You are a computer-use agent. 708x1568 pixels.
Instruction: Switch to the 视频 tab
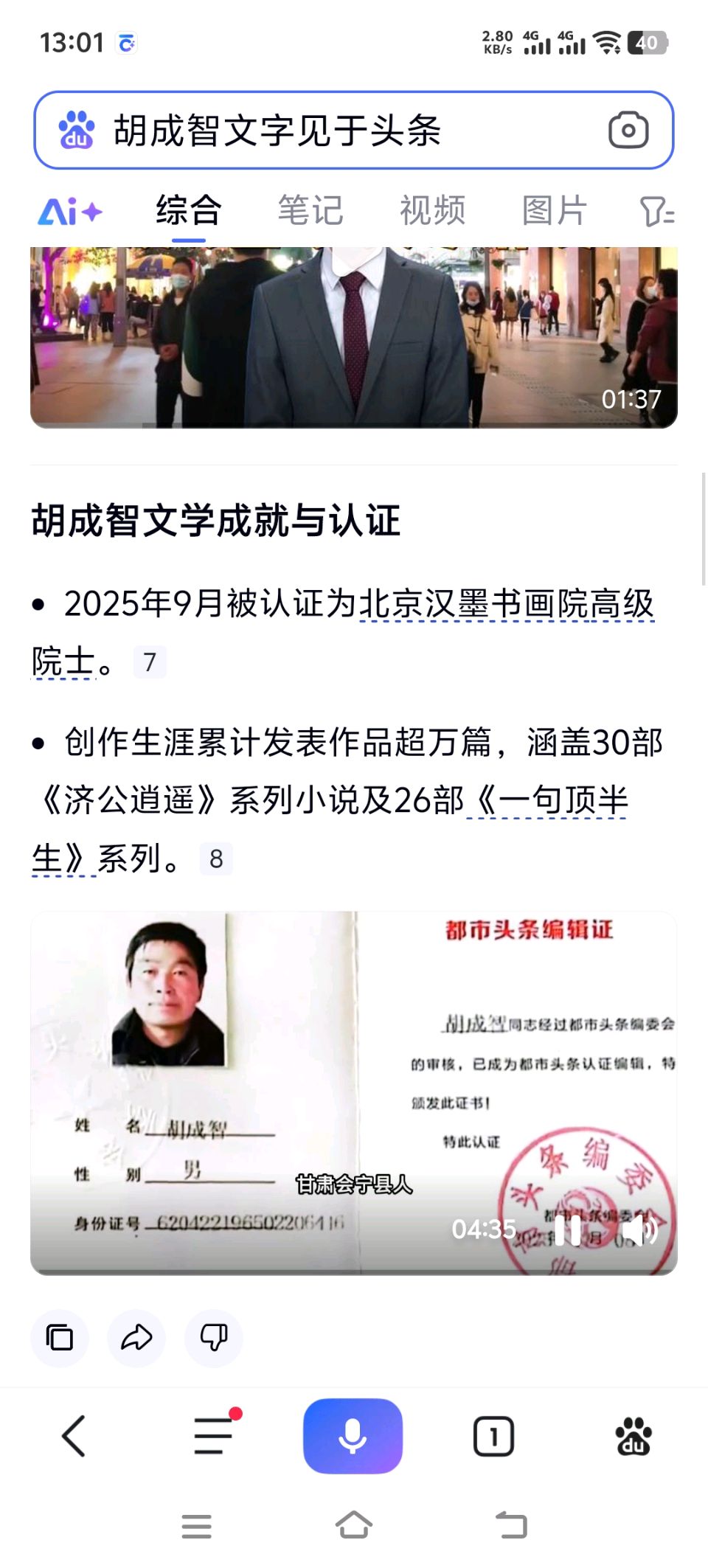coord(432,211)
